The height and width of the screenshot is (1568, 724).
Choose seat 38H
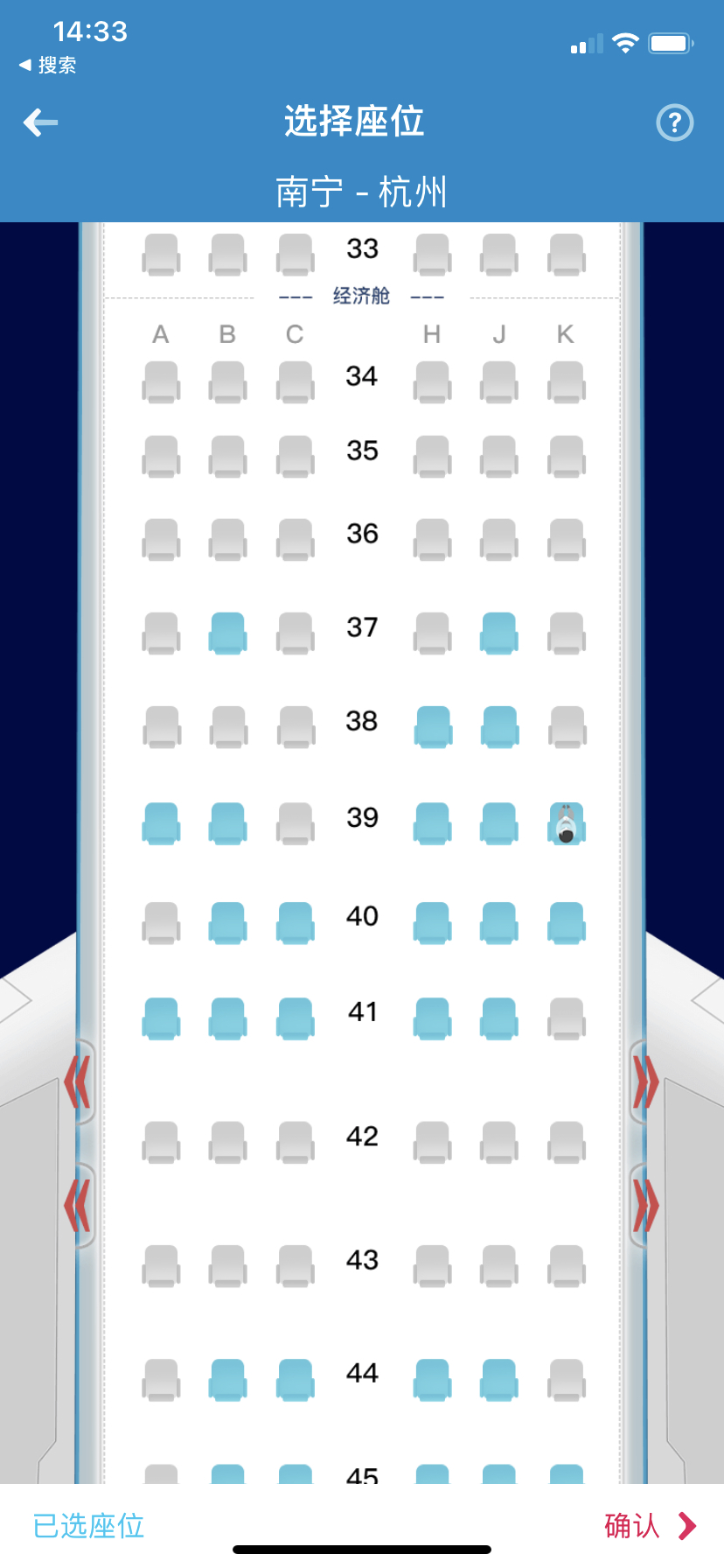[x=432, y=726]
